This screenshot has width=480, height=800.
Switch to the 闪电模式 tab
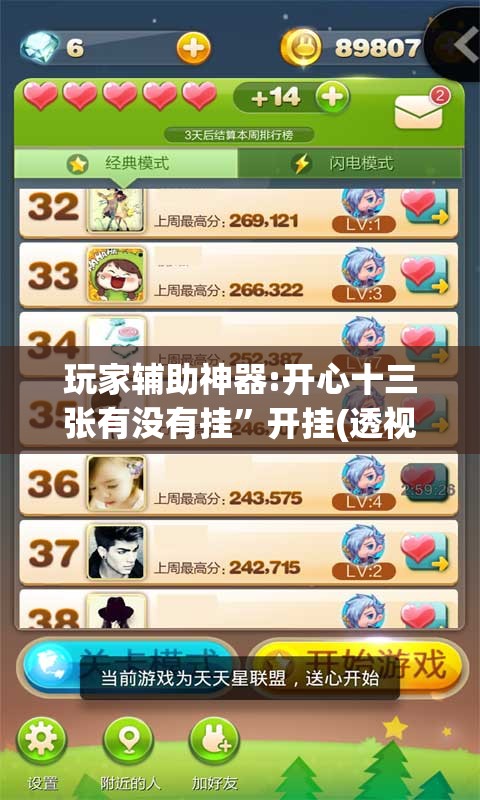[350, 164]
